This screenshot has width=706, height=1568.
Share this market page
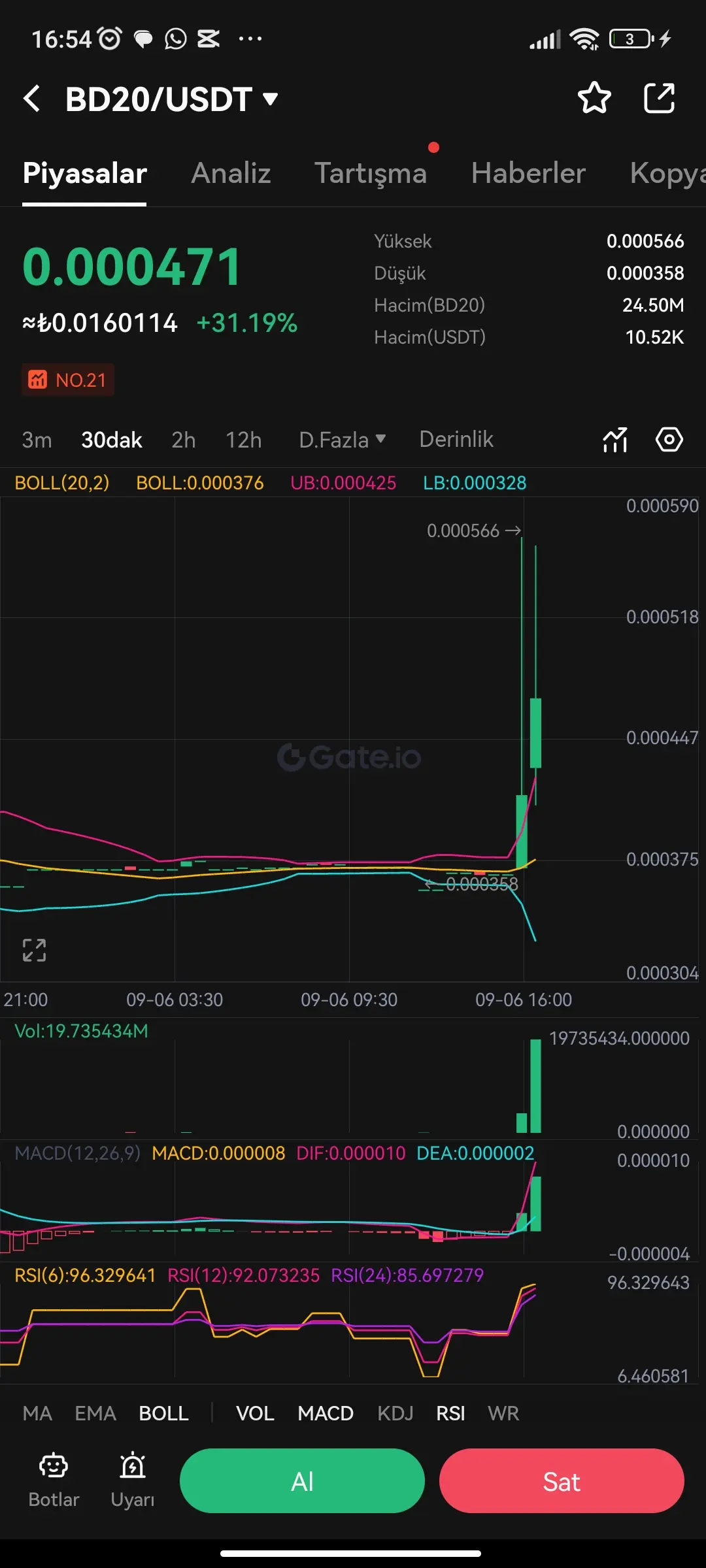[659, 98]
